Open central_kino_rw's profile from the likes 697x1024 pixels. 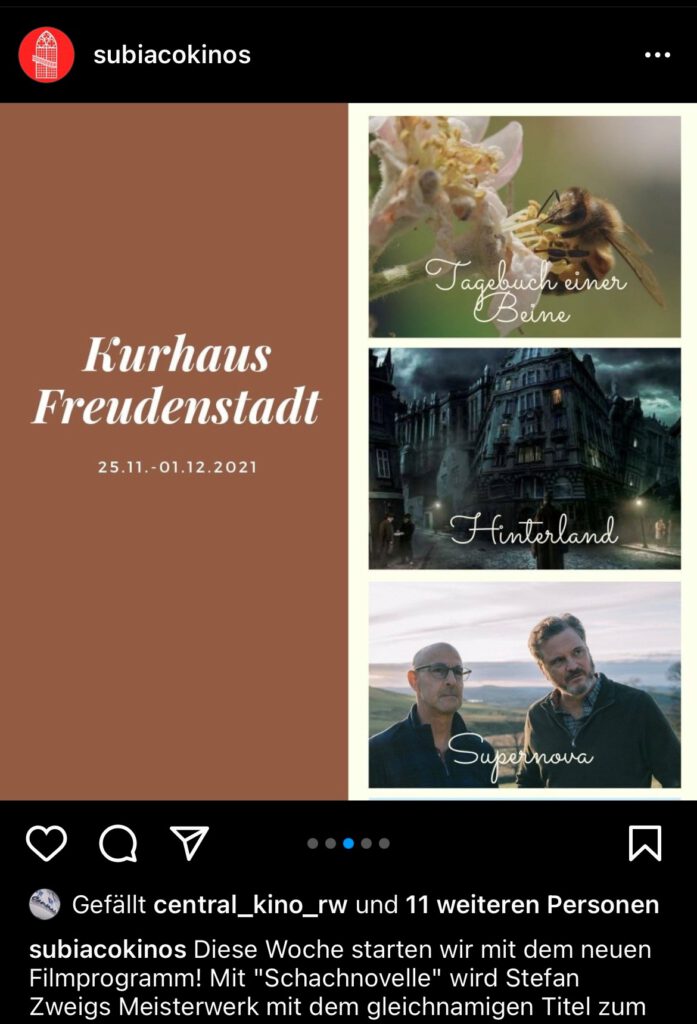click(250, 905)
